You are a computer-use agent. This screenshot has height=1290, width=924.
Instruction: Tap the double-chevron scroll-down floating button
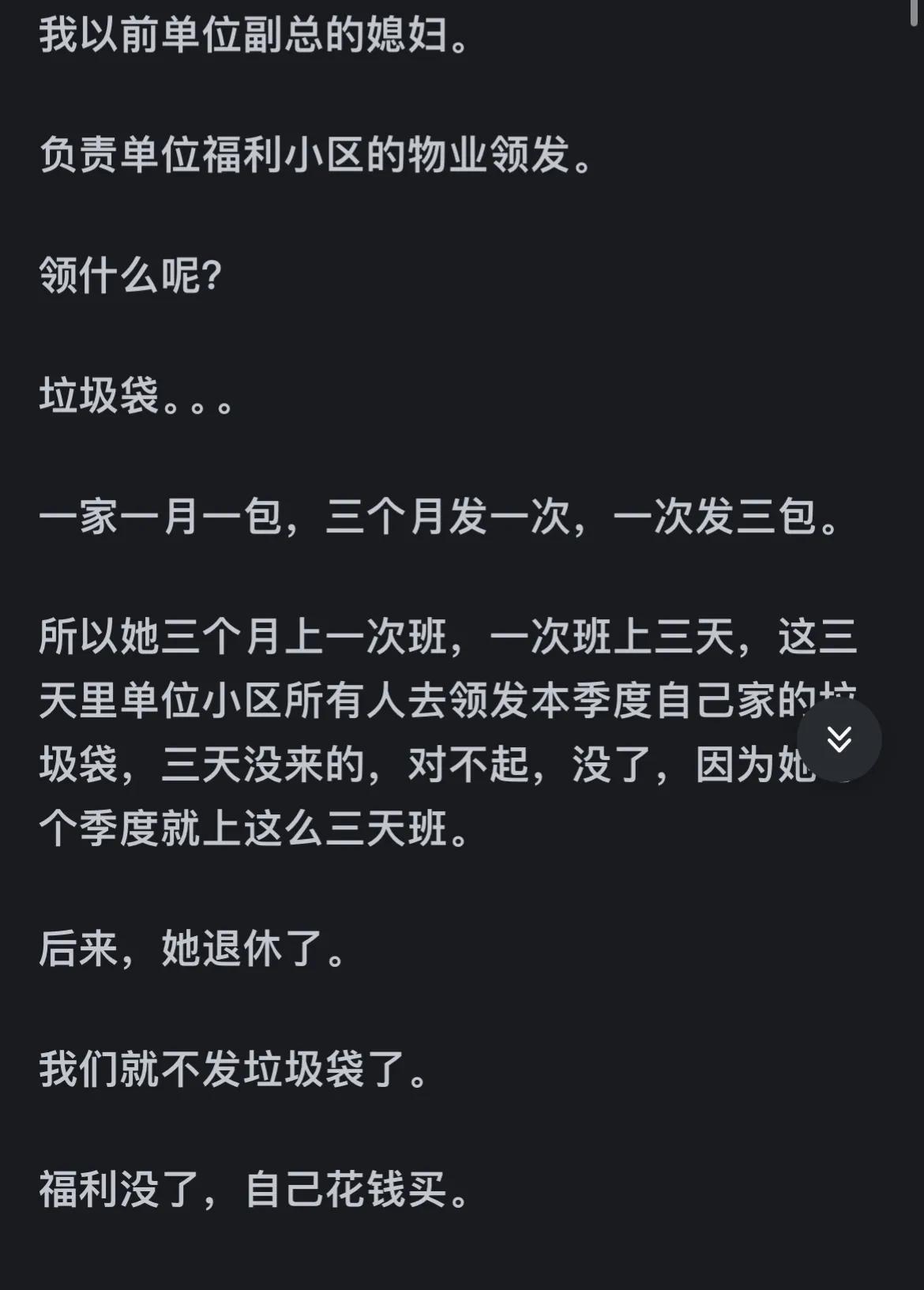839,740
